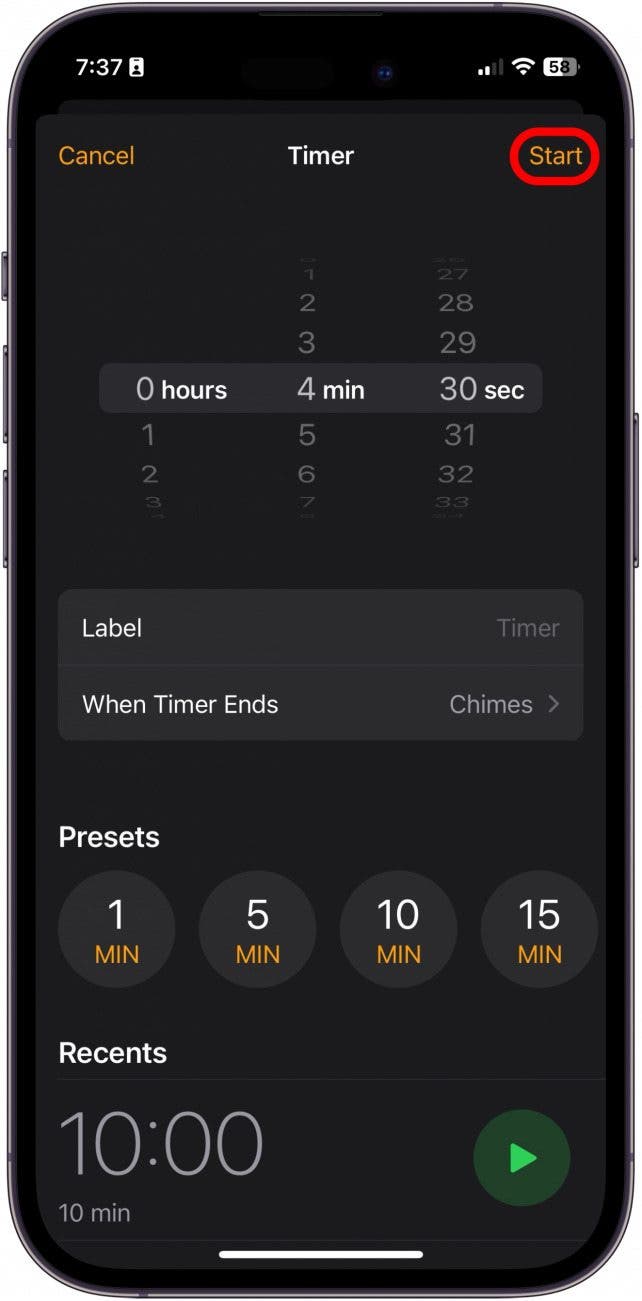This screenshot has height=1301, width=642.
Task: Set the 15 MIN preset
Action: click(x=539, y=929)
